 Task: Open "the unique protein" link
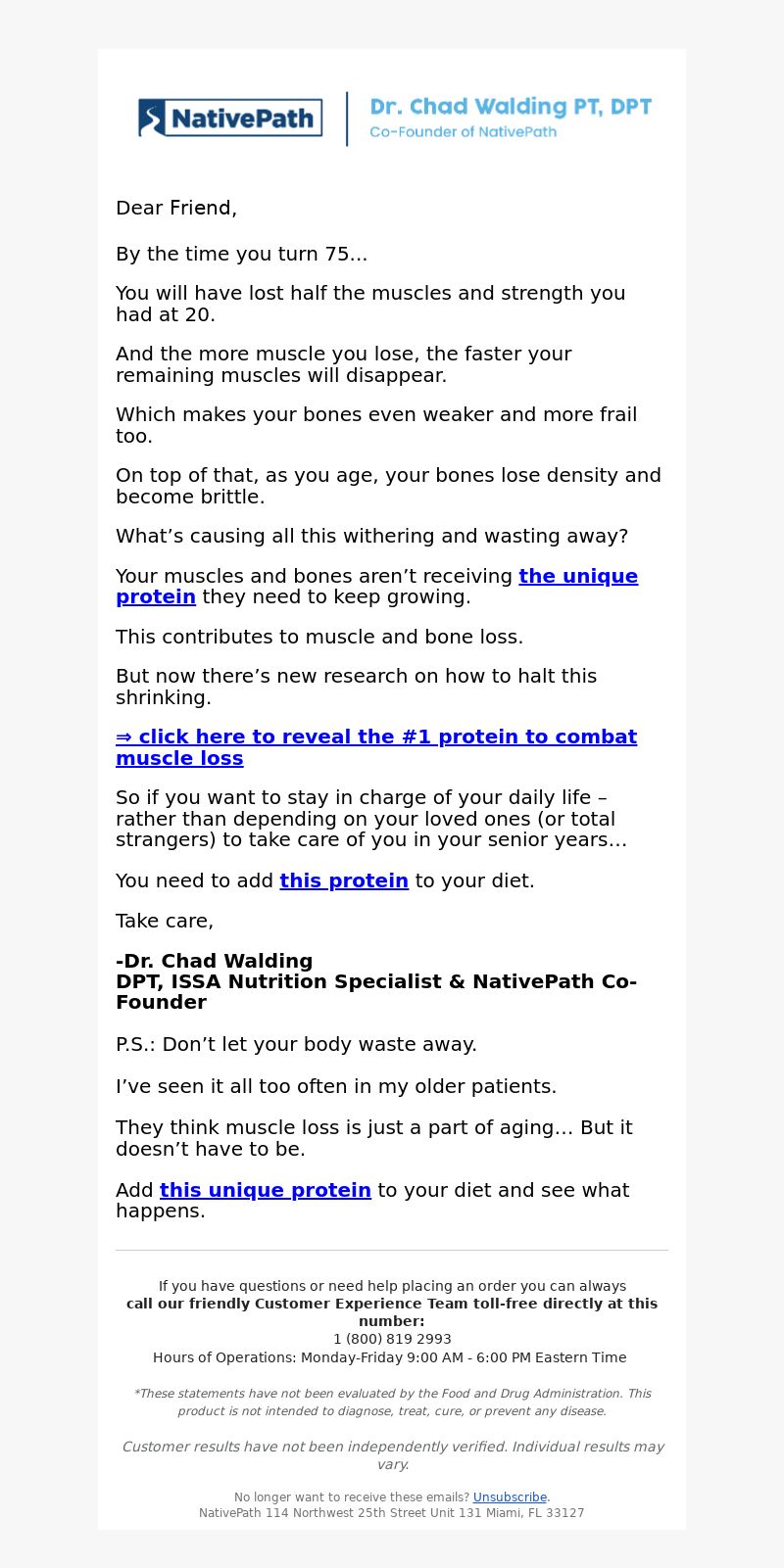pos(578,576)
